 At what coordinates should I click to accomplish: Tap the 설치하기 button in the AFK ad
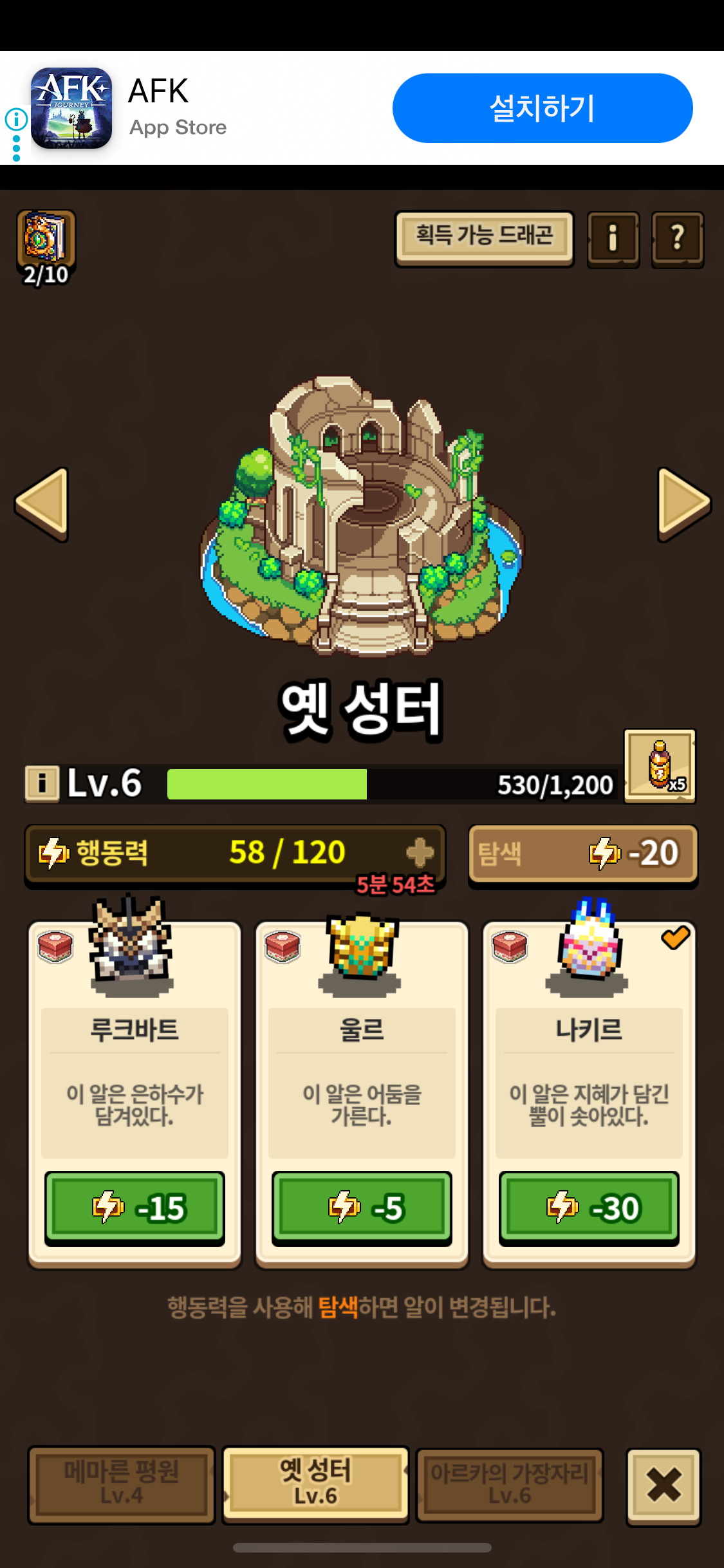tap(542, 108)
